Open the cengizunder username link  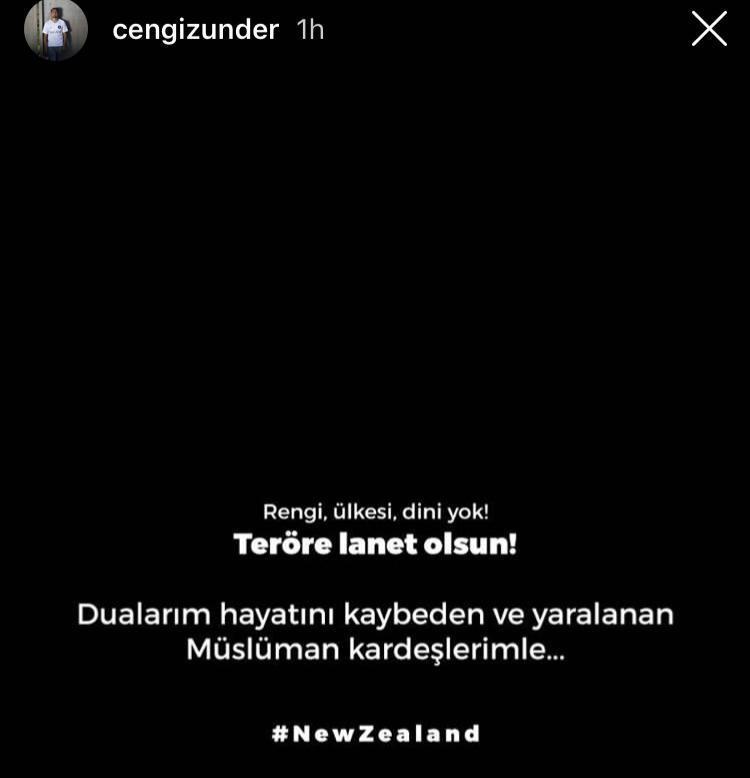click(195, 30)
